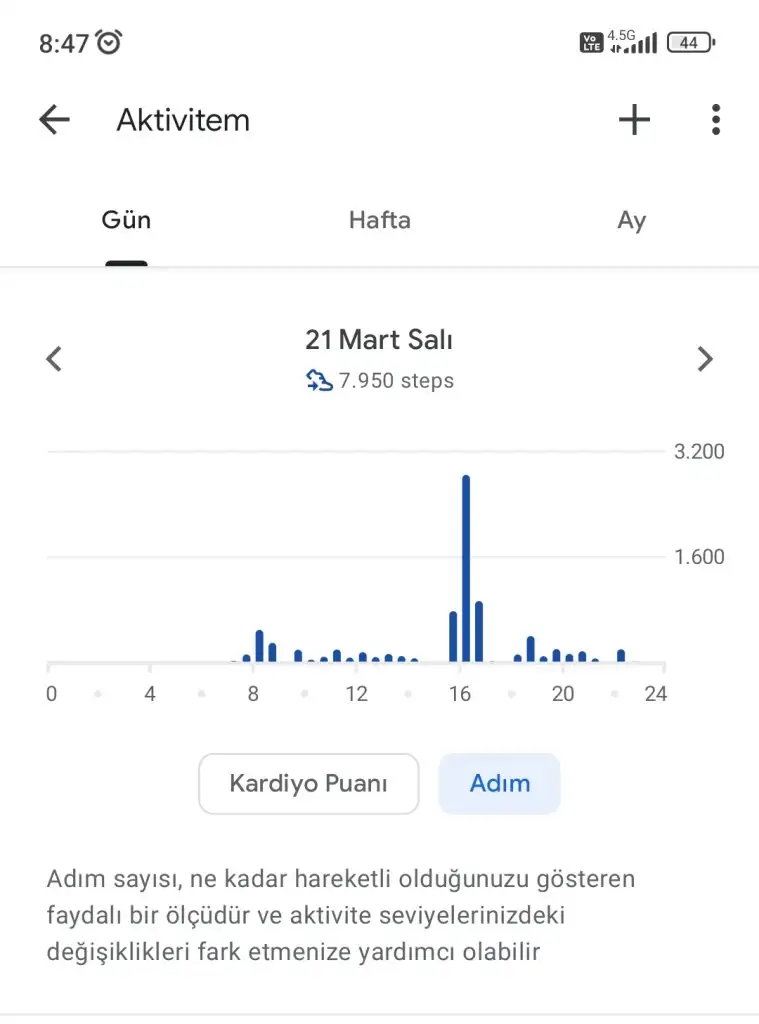Viewport: 759px width, 1024px height.
Task: Switch to the Gün tab
Action: tap(126, 221)
